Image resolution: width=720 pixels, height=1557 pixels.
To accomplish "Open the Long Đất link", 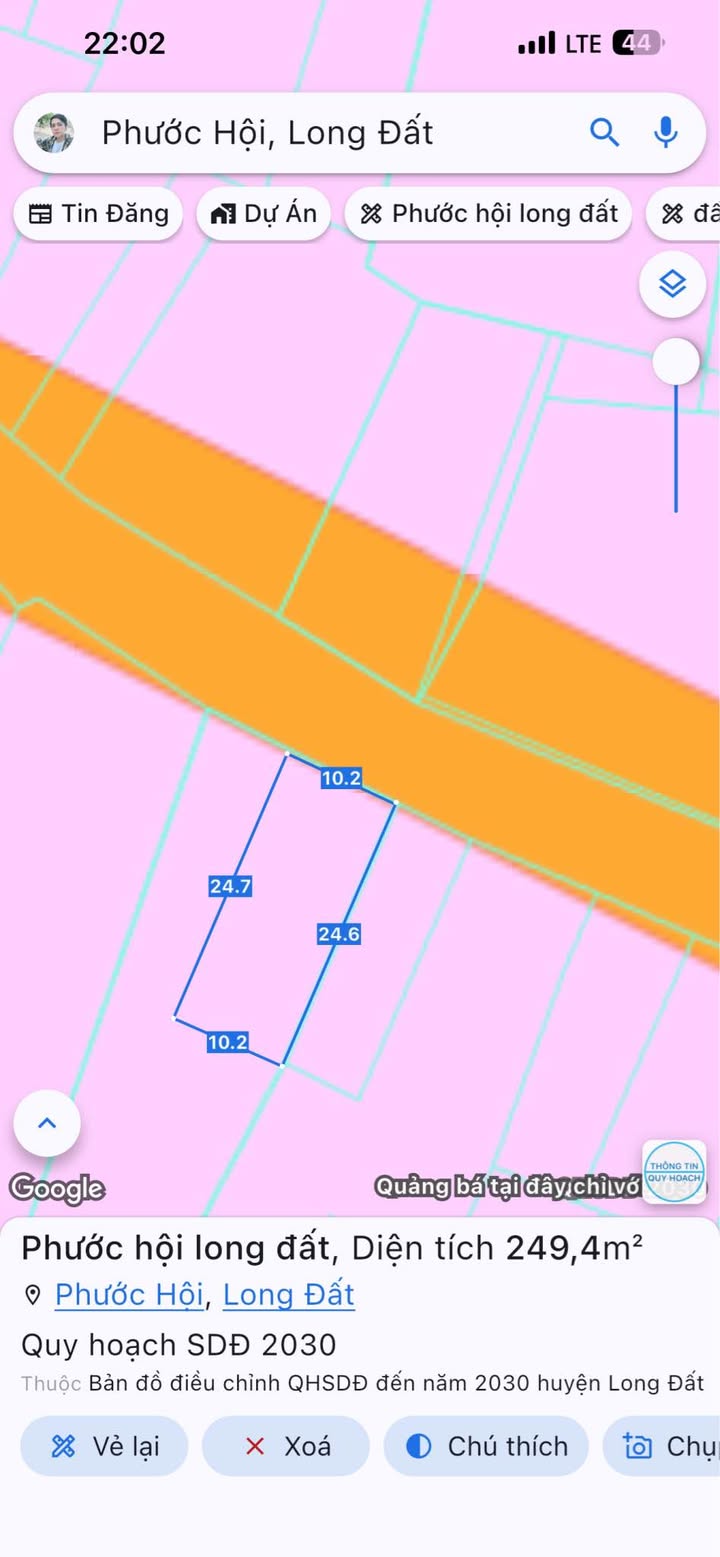I will coord(289,1295).
